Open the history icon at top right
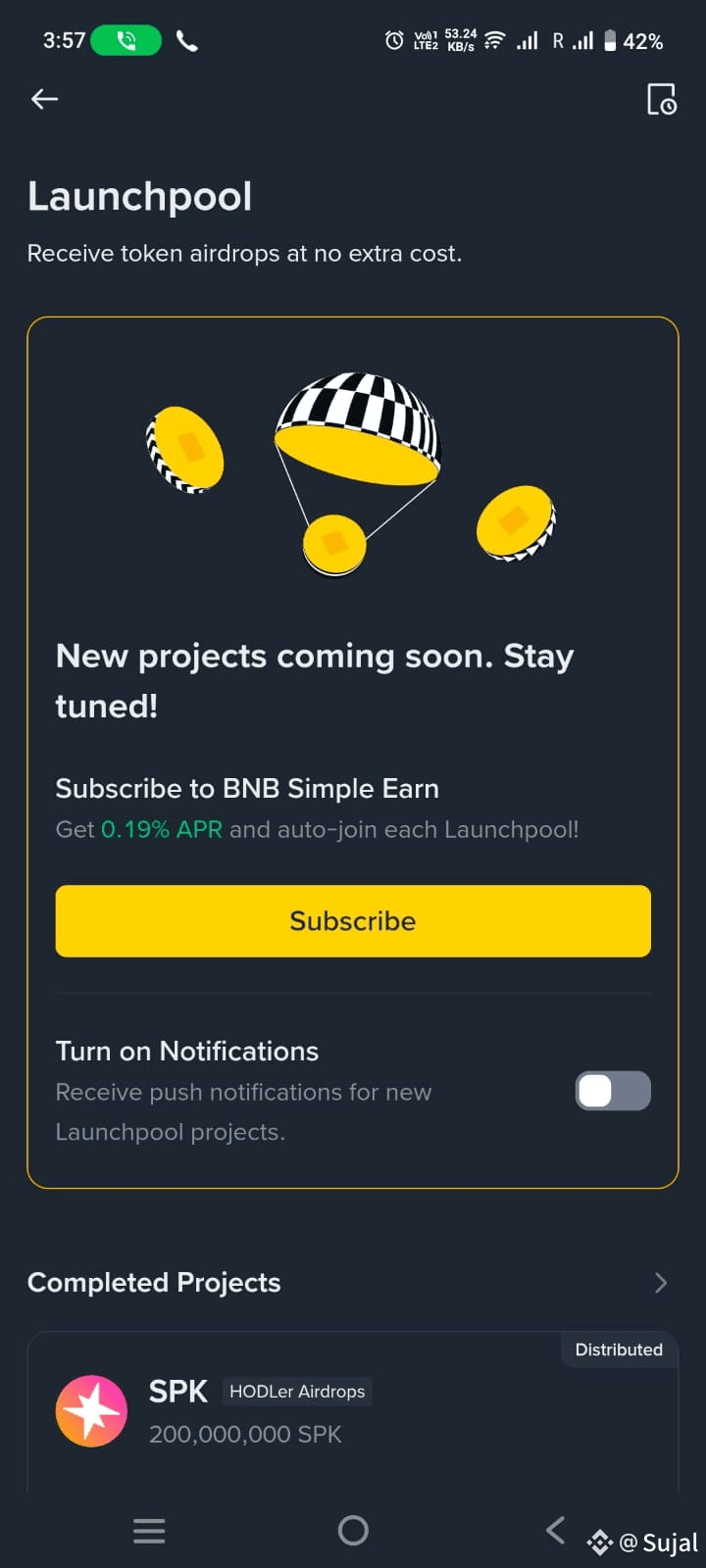 pos(661,99)
